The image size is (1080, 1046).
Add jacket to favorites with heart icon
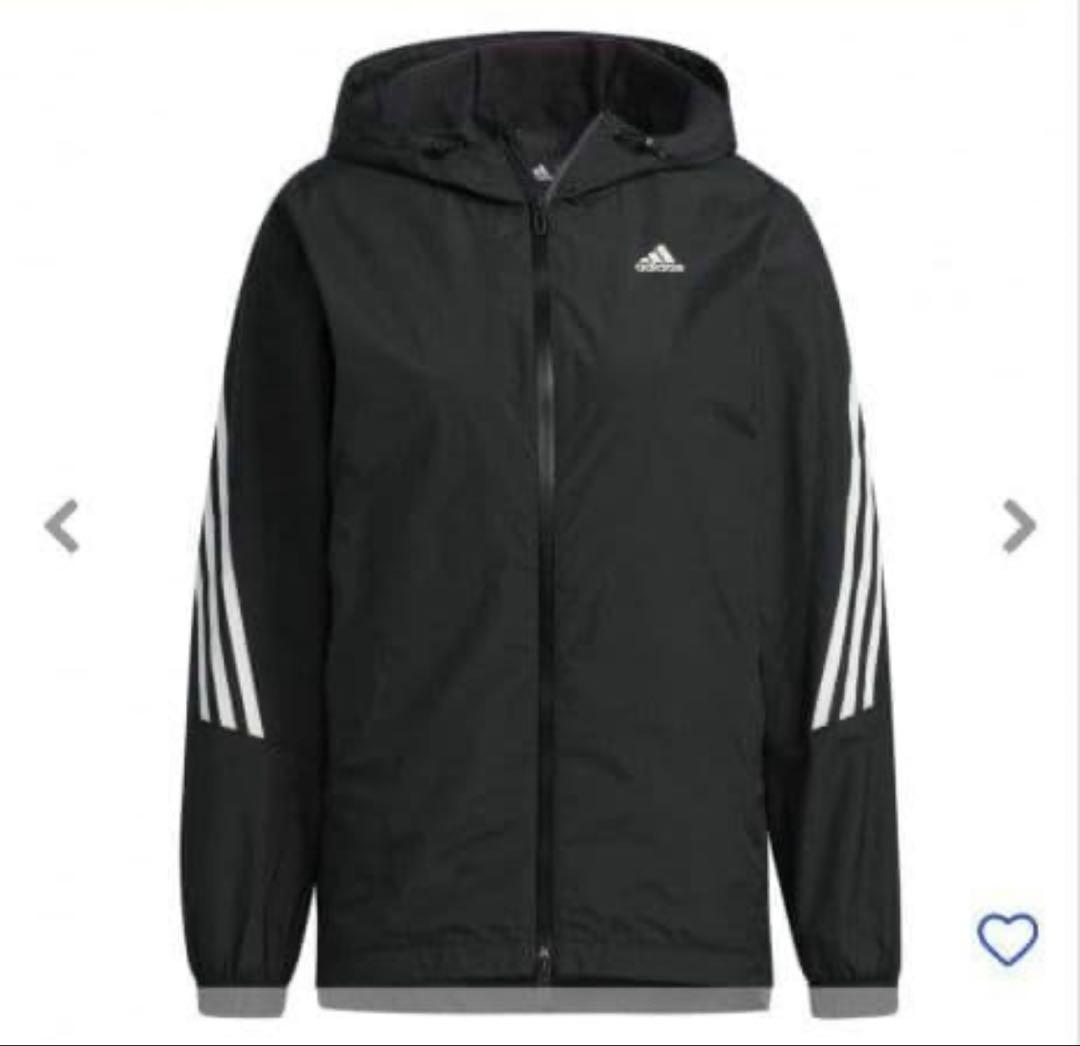(x=1007, y=940)
